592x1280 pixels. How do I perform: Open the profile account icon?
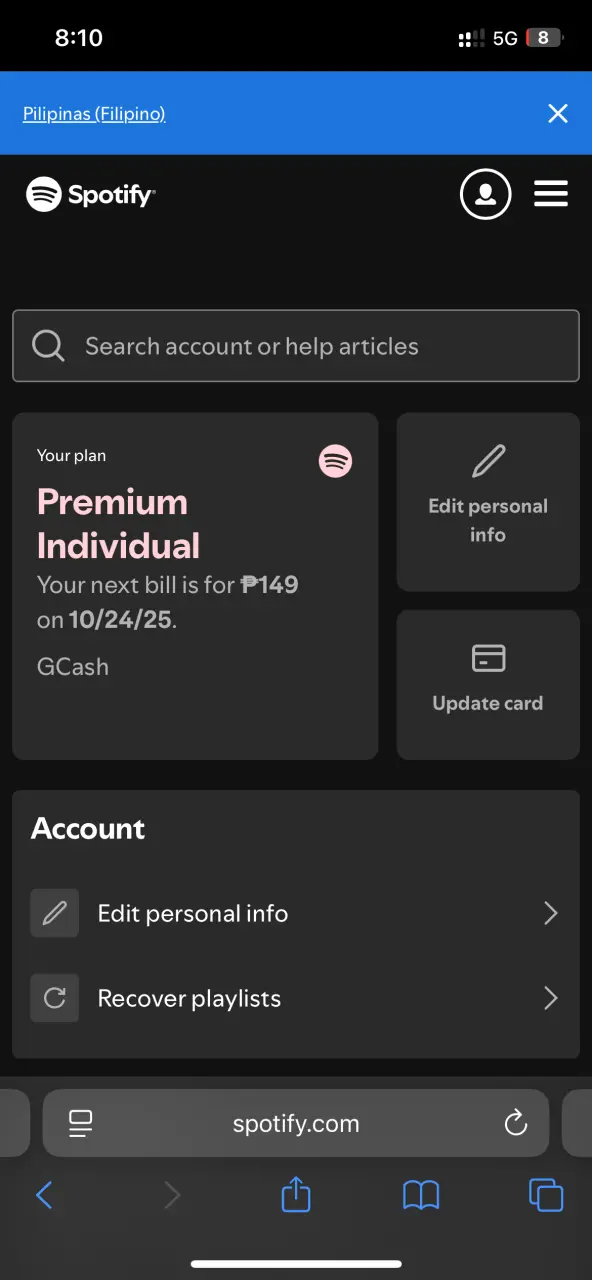(486, 194)
